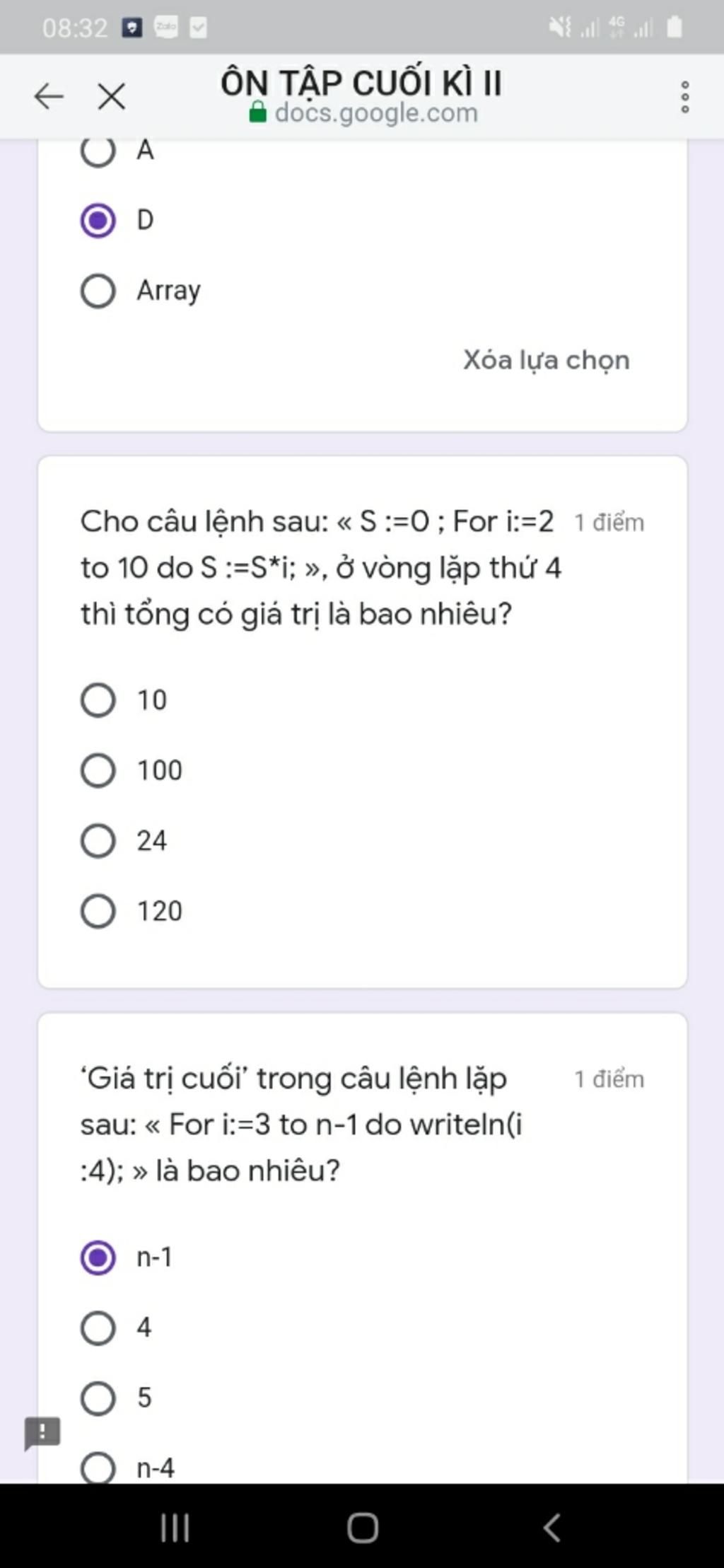The width and height of the screenshot is (724, 1568).
Task: Select the n-4 answer option
Action: click(98, 1467)
